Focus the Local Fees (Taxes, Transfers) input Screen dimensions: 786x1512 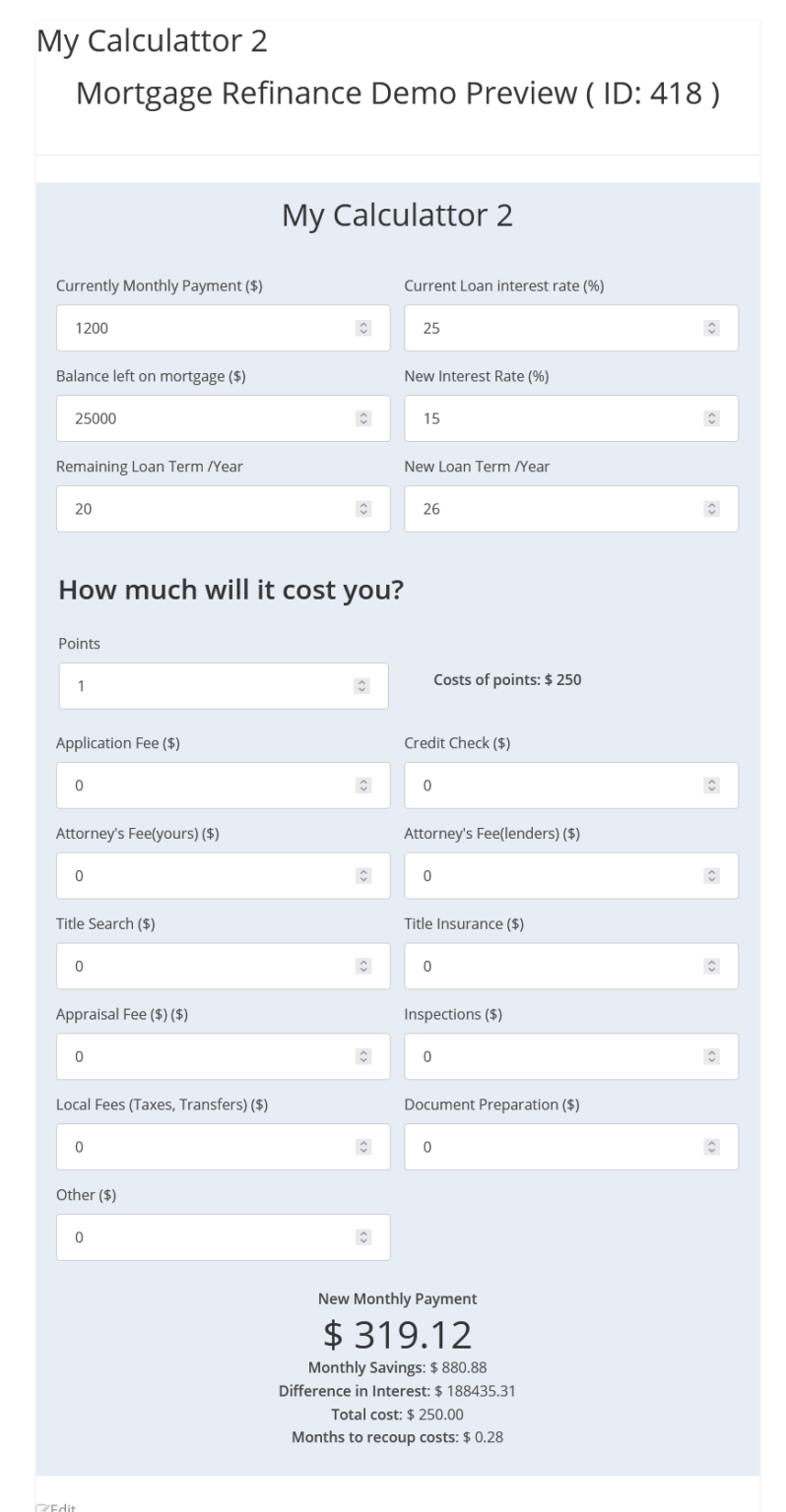pyautogui.click(x=197, y=1146)
